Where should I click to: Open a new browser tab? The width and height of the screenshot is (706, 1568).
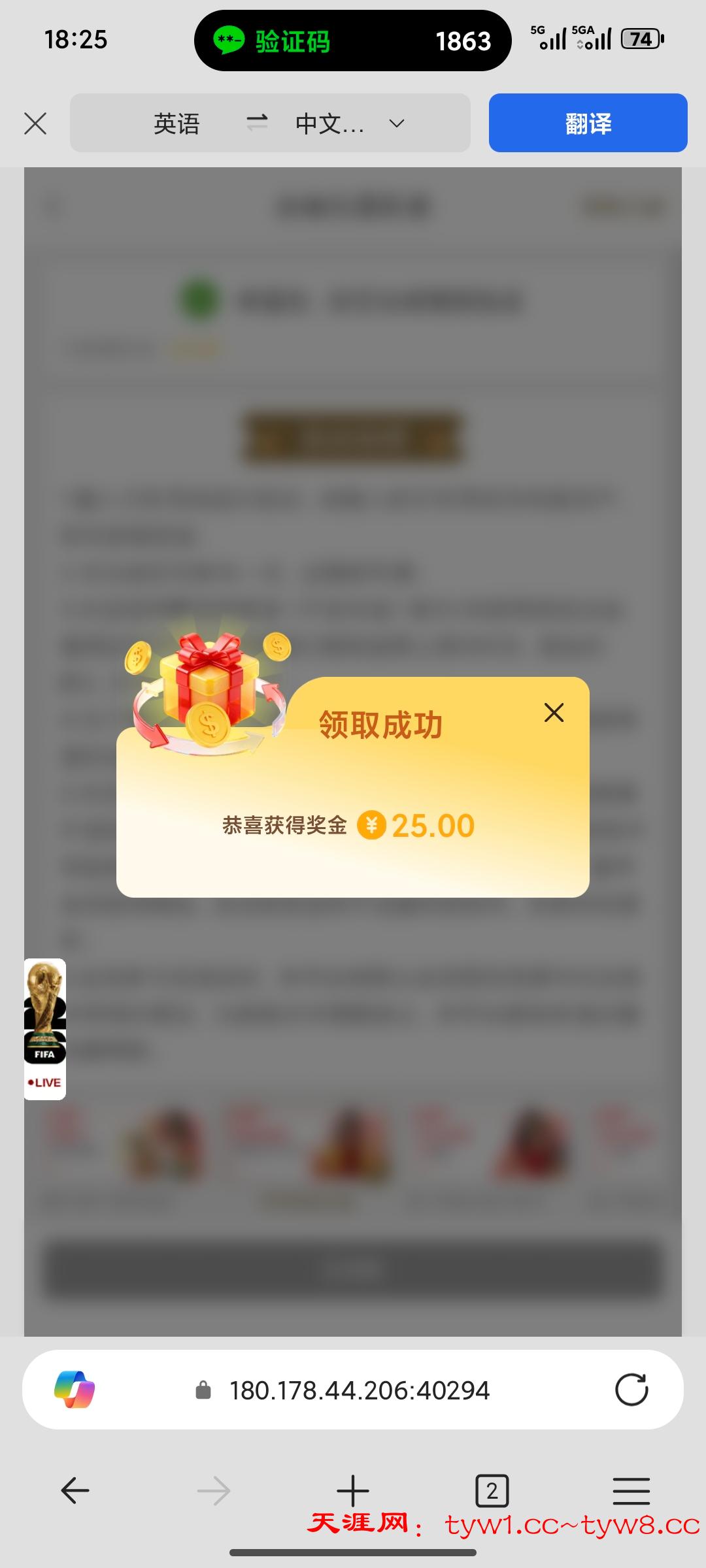click(x=353, y=1490)
